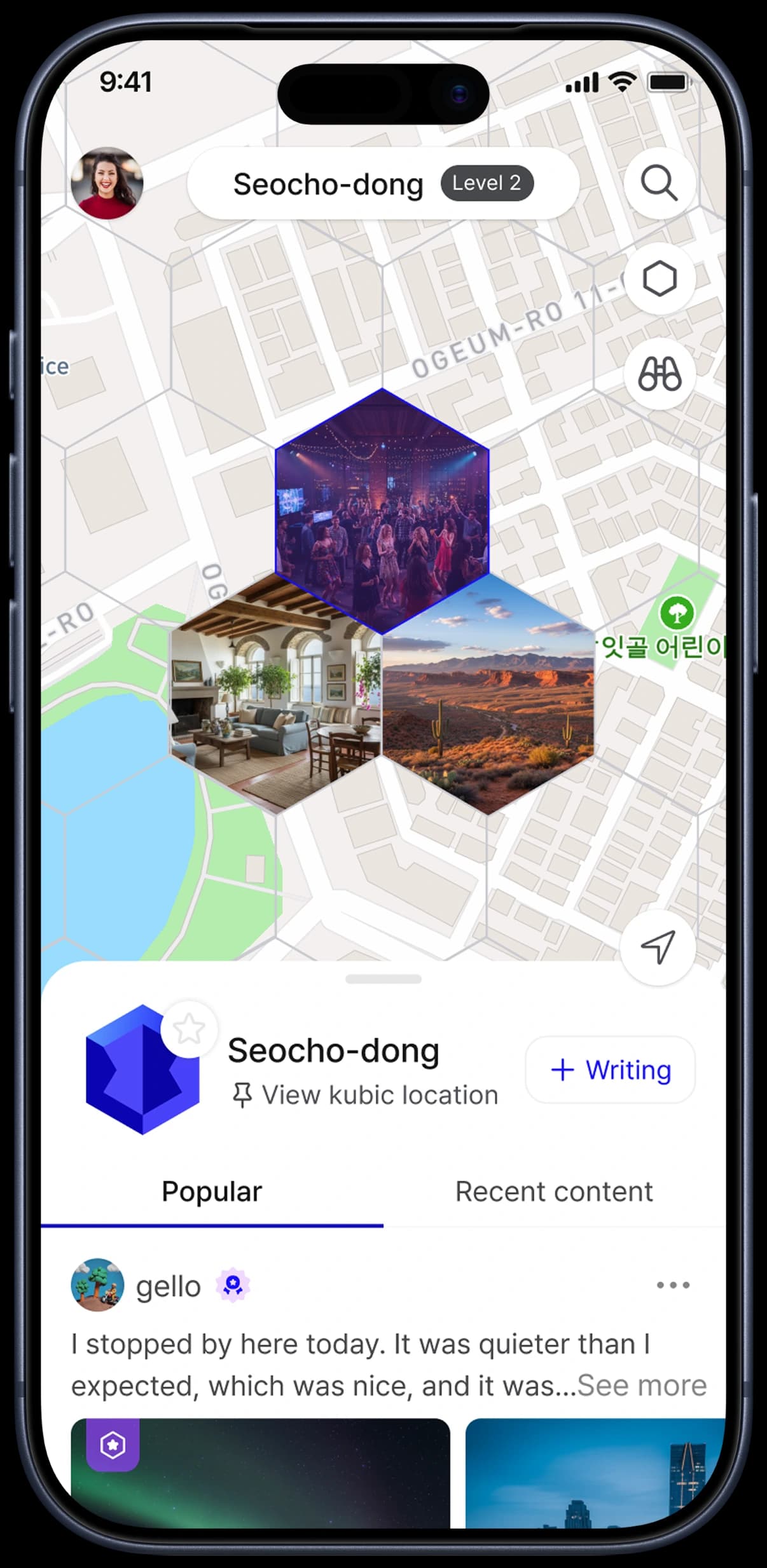Viewport: 767px width, 1568px height.
Task: Tap View kubic location link
Action: pyautogui.click(x=365, y=1096)
